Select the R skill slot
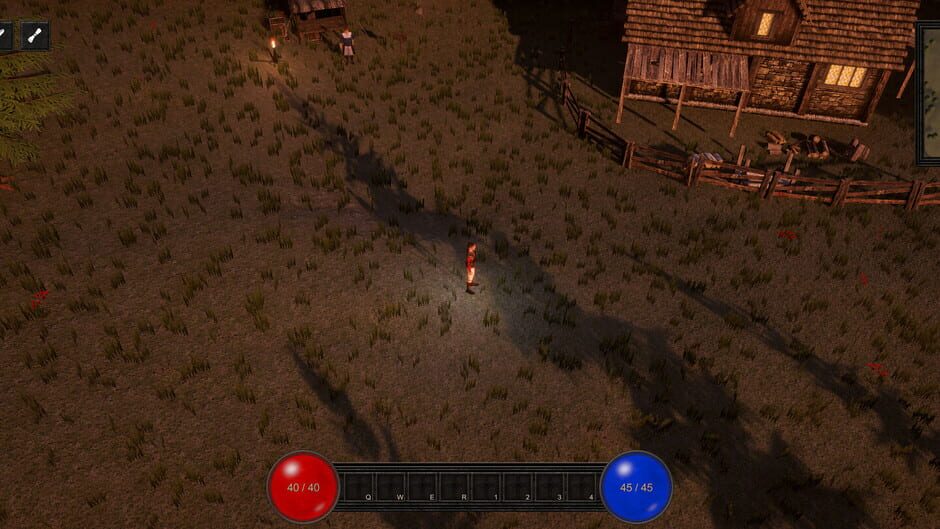Image resolution: width=940 pixels, height=529 pixels. [x=454, y=486]
